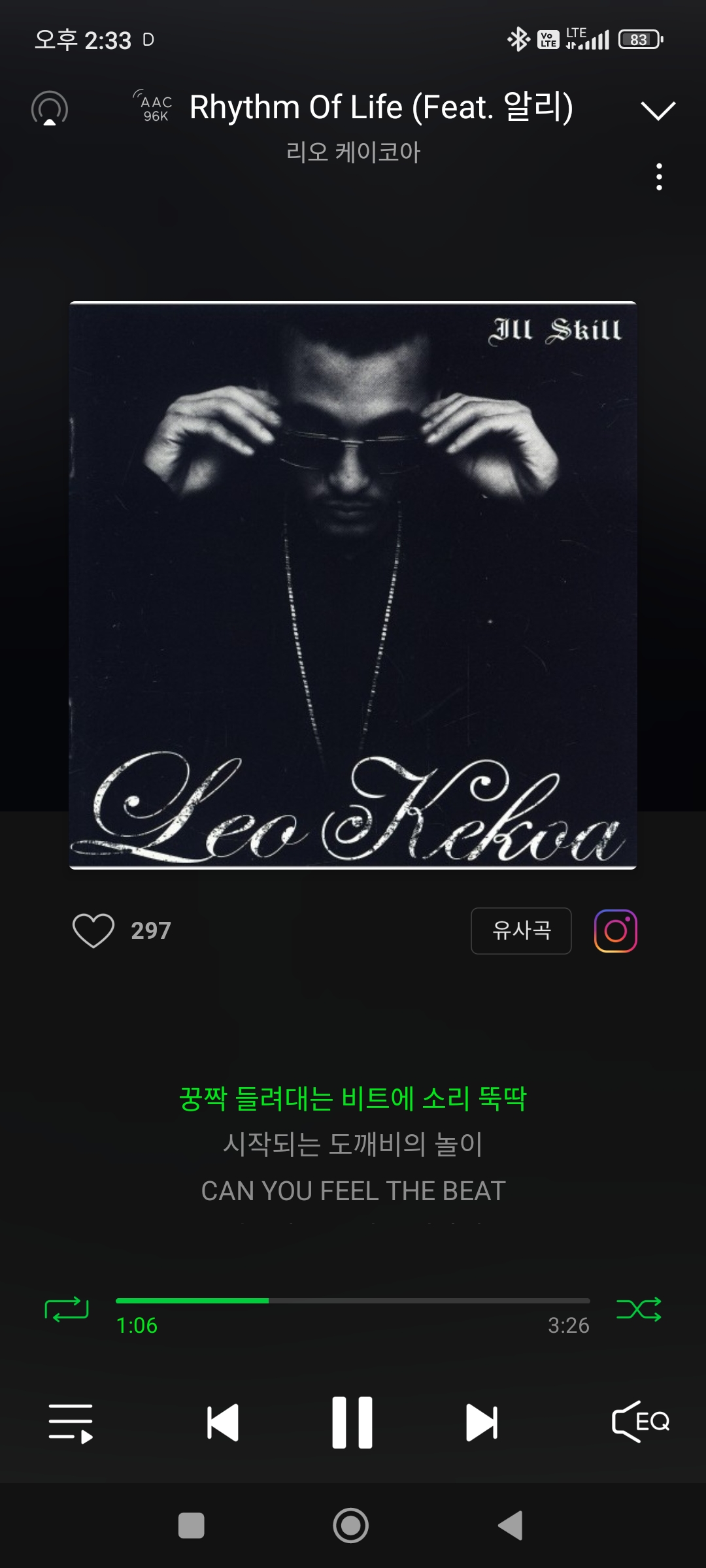The height and width of the screenshot is (1568, 706).
Task: Like the song with the heart icon
Action: point(93,930)
